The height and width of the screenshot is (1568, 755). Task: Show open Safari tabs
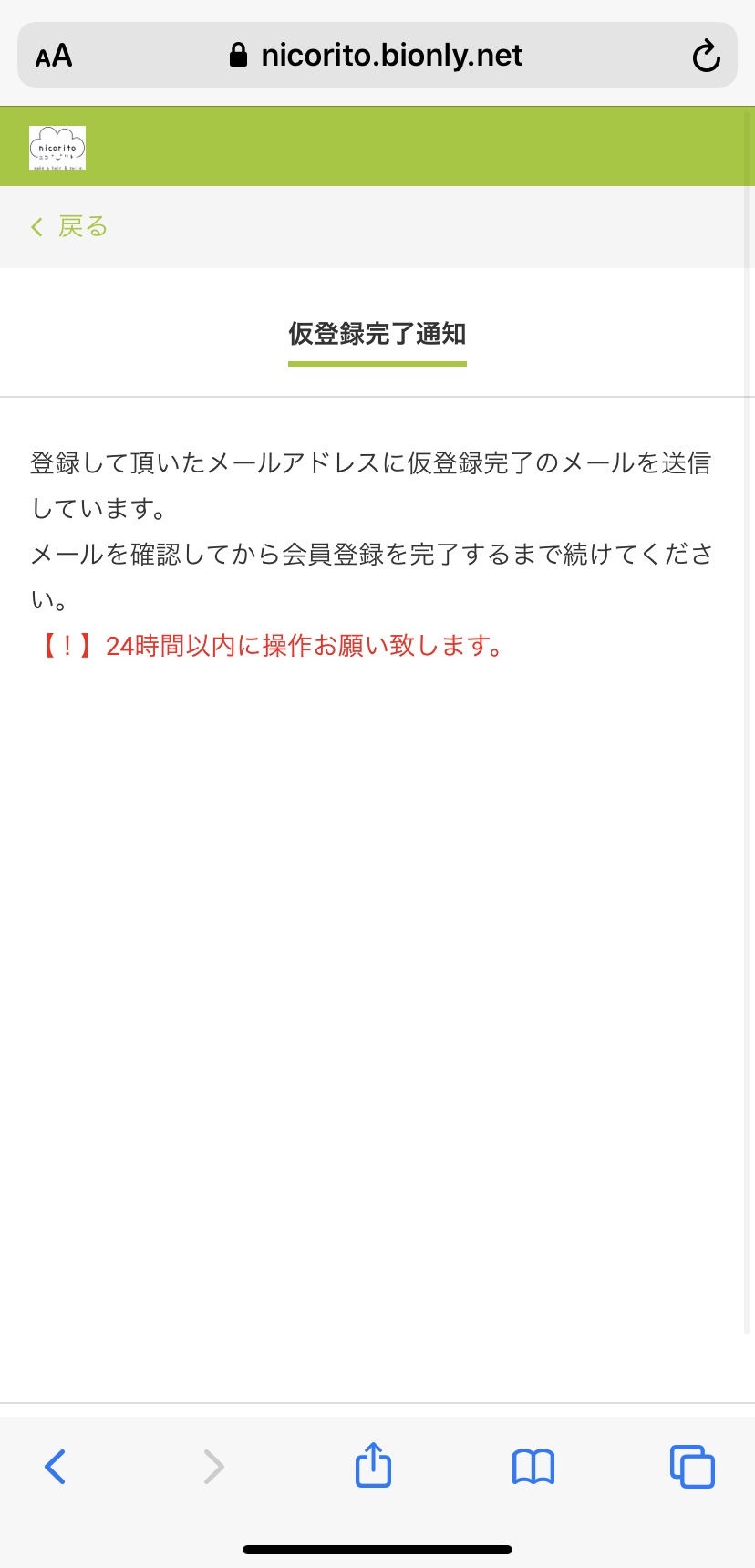pyautogui.click(x=692, y=1467)
